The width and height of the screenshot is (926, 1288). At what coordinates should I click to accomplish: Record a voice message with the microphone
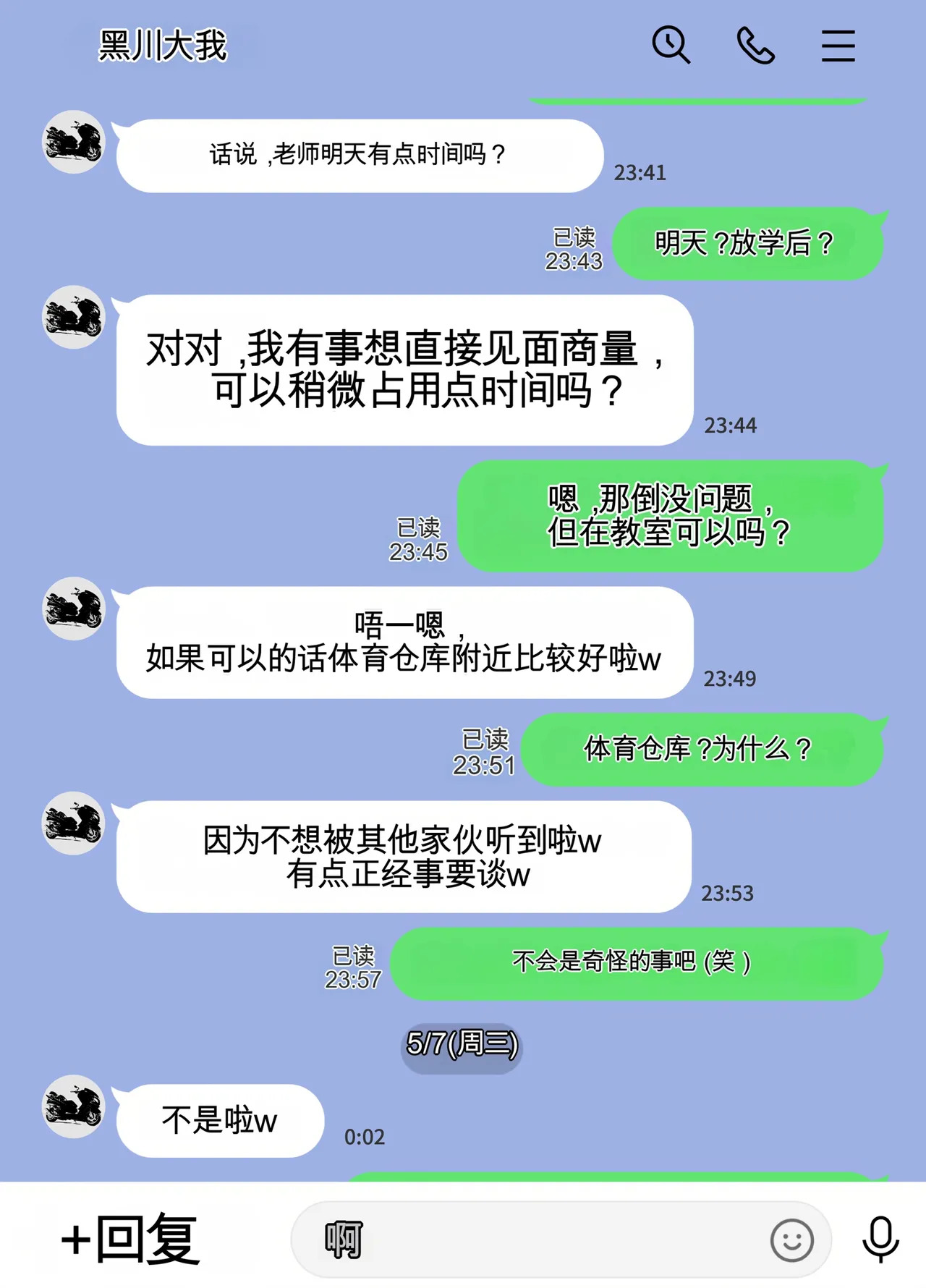click(880, 1240)
